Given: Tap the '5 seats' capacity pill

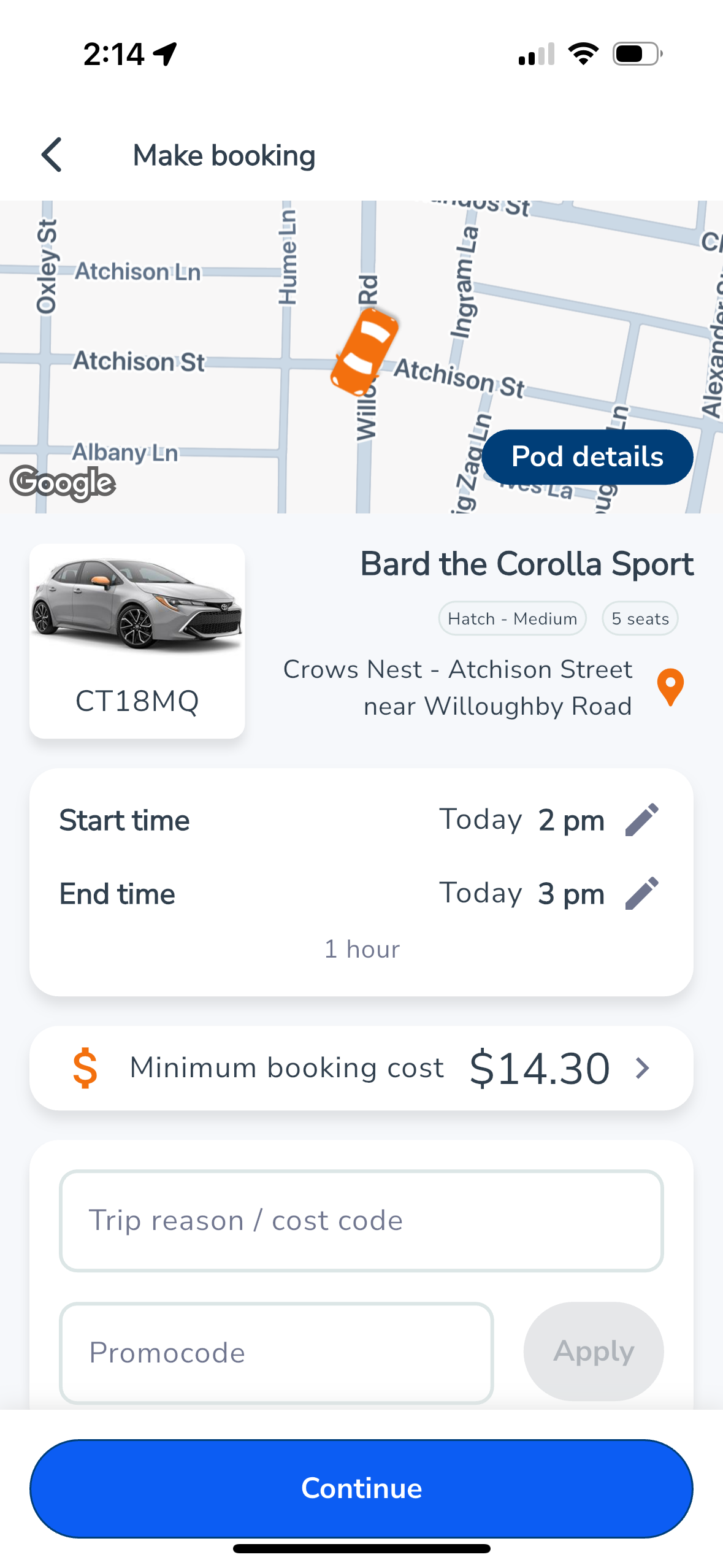Looking at the screenshot, I should pos(640,618).
